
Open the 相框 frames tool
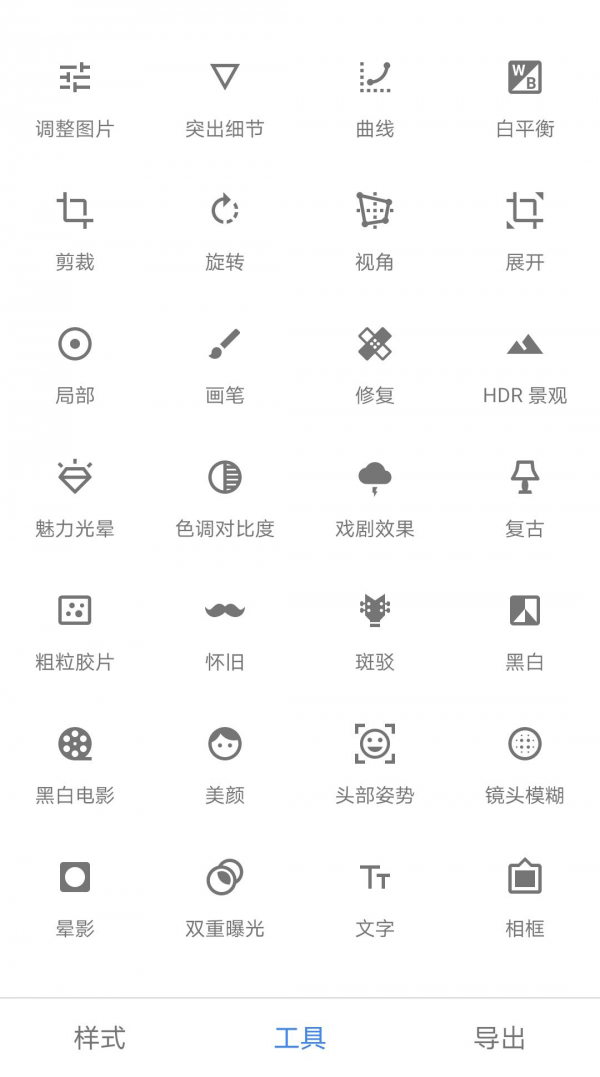click(525, 899)
